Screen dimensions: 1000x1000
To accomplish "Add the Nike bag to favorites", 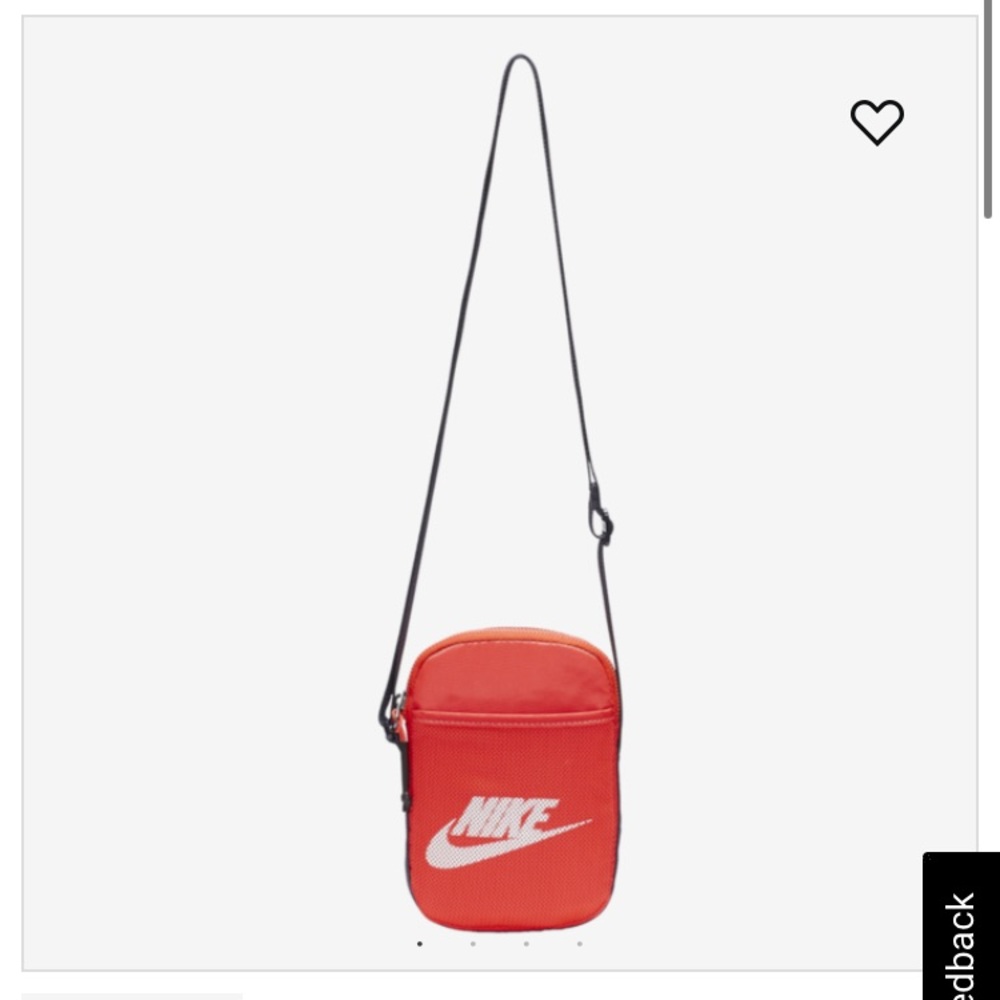I will (x=877, y=123).
